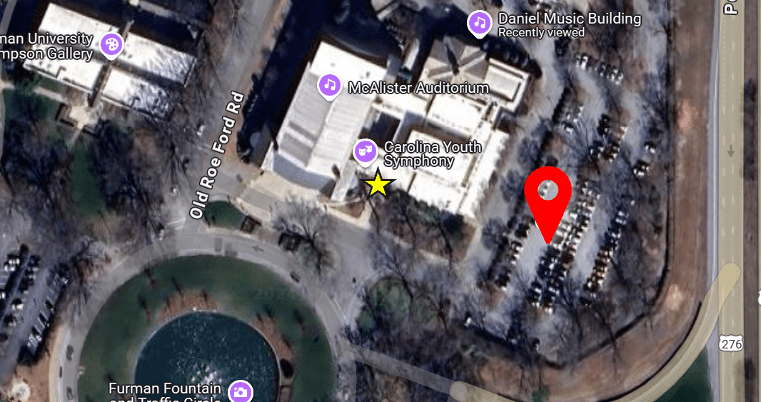This screenshot has width=762, height=402.
Task: Open the Thompson Gallery marker
Action: click(x=112, y=45)
